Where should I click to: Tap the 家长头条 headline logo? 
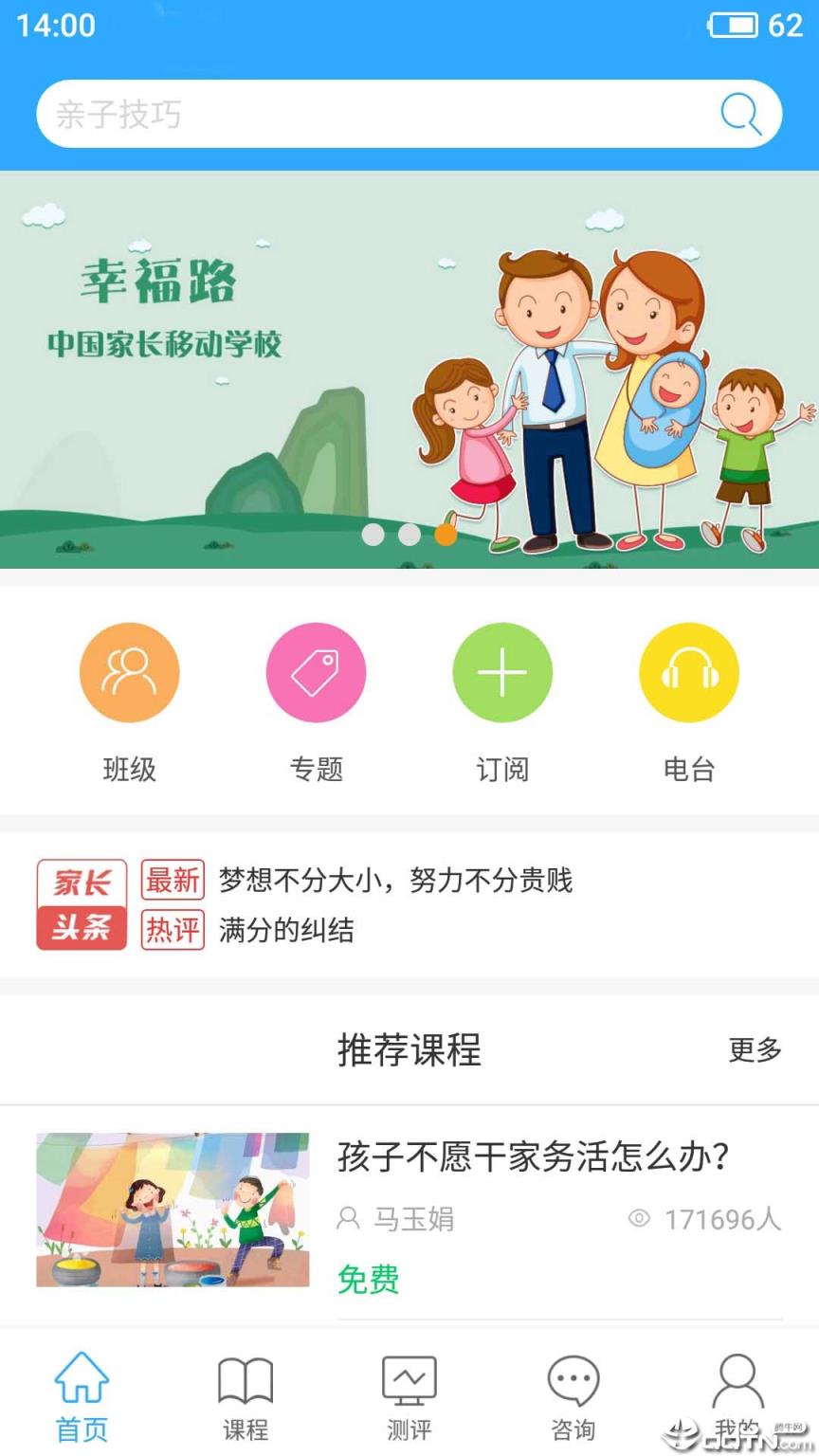pos(82,902)
